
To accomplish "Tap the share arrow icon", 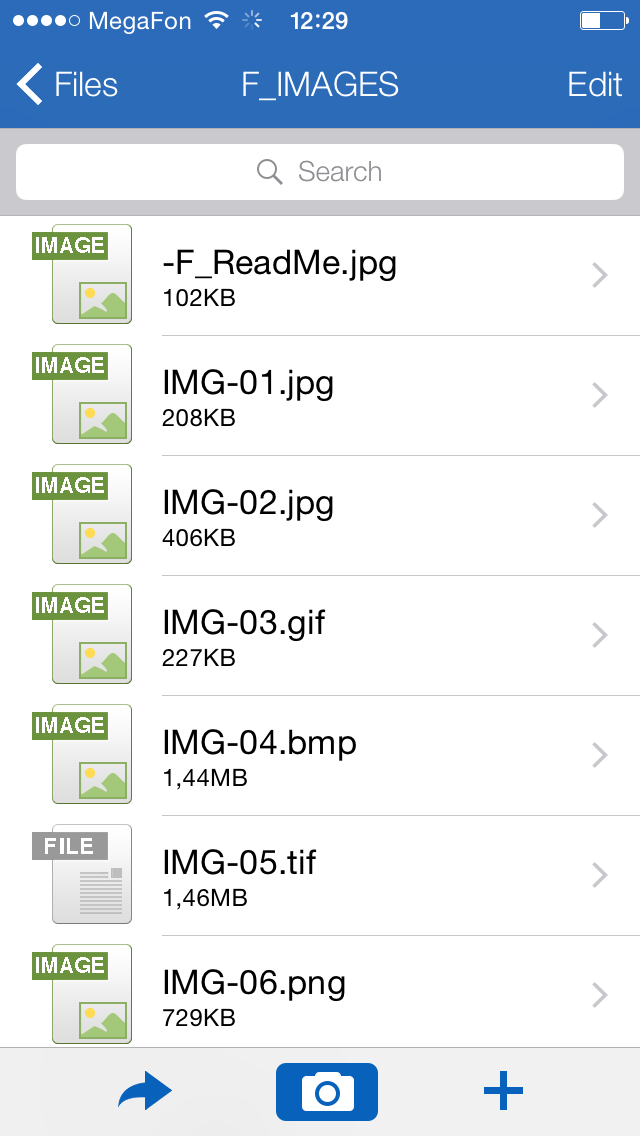I will pyautogui.click(x=145, y=1092).
